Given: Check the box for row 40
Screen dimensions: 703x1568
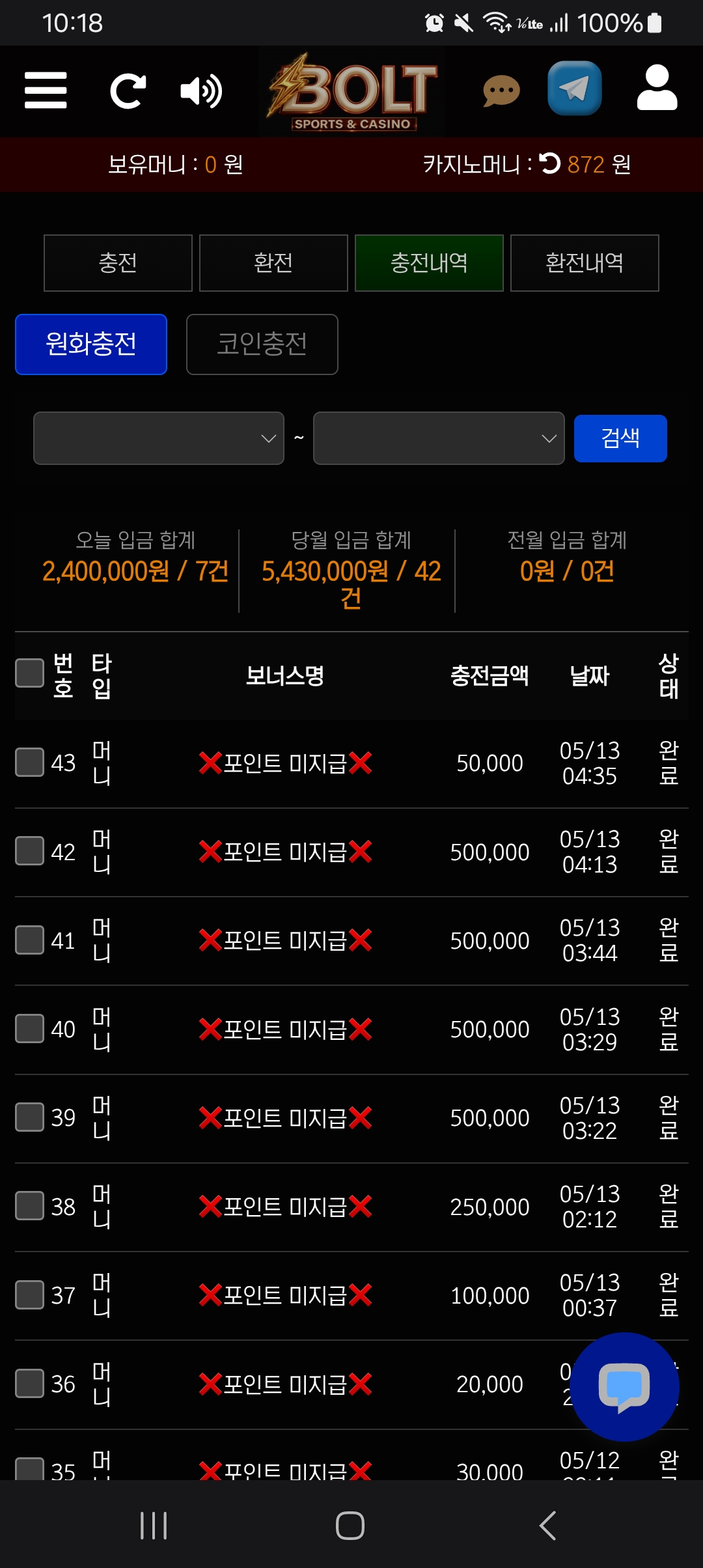Looking at the screenshot, I should (29, 1028).
